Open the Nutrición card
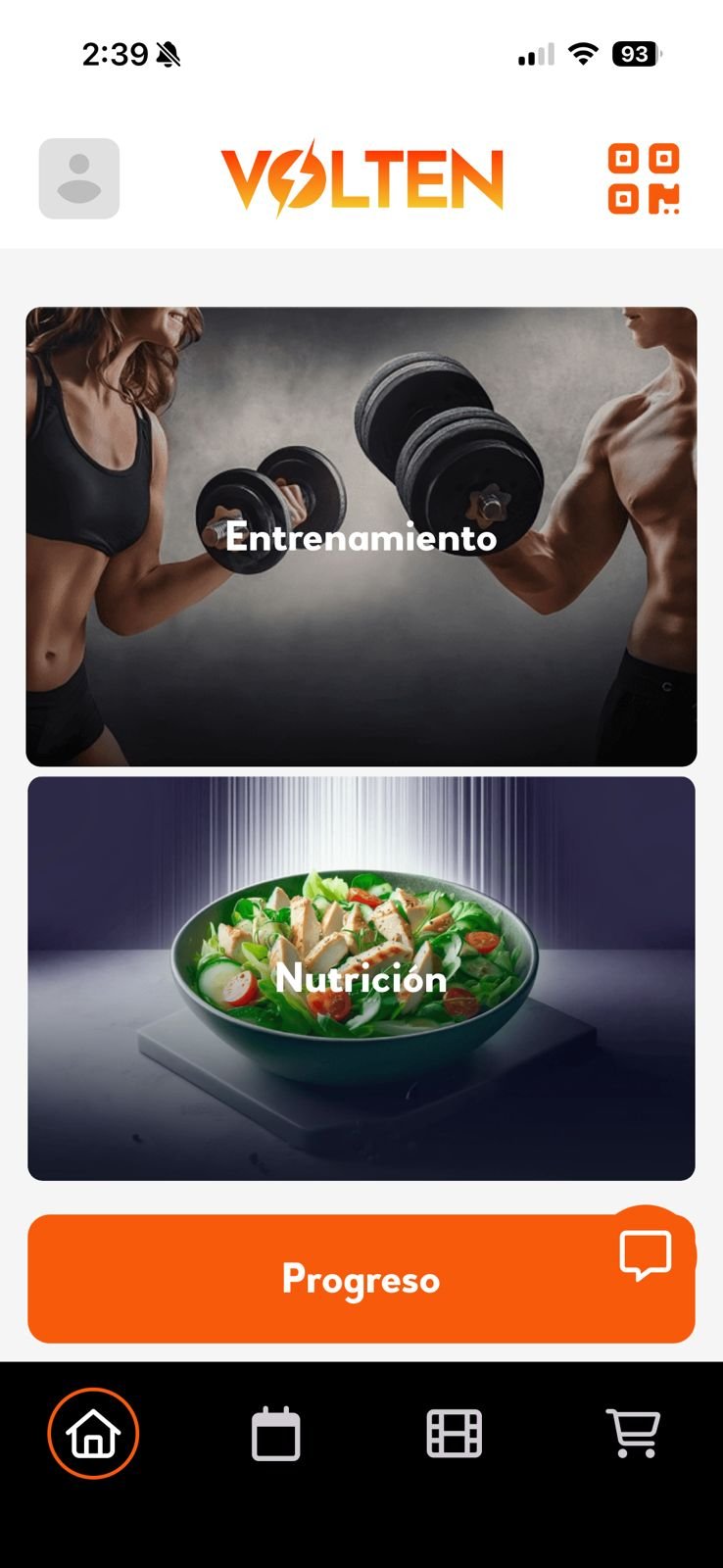 [x=361, y=978]
